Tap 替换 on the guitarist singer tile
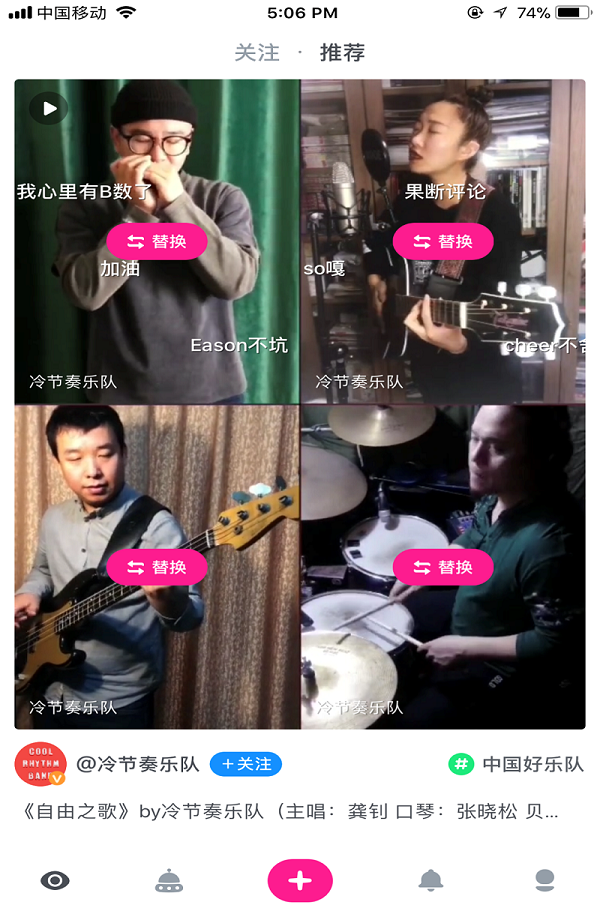This screenshot has width=600, height=911. (443, 241)
